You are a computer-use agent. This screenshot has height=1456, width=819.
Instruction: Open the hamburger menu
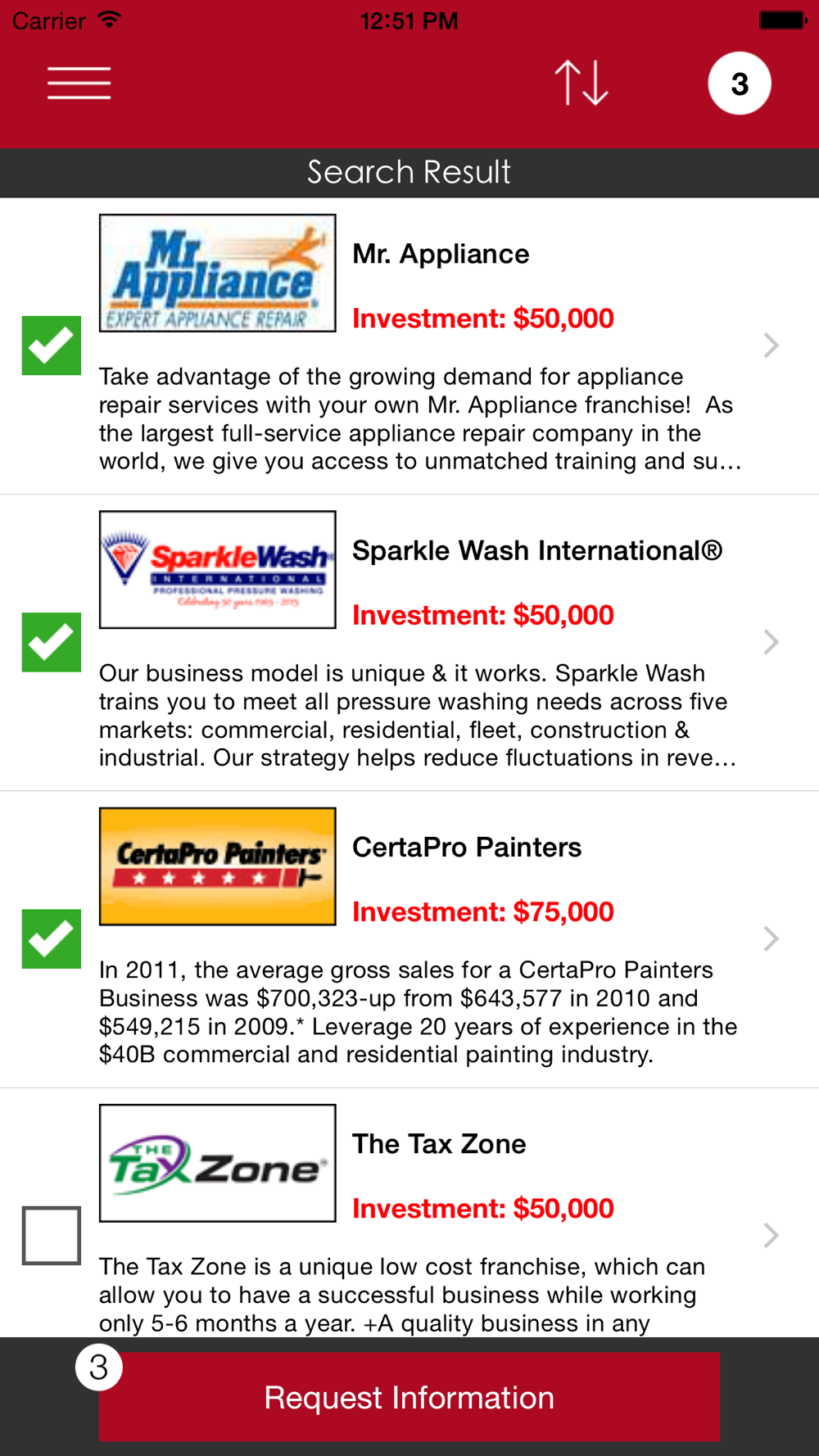coord(79,84)
